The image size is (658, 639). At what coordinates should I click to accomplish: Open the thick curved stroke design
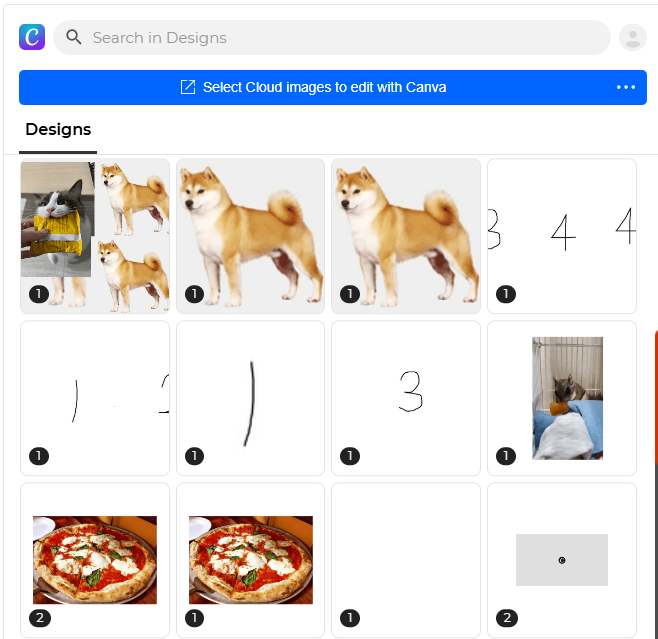[250, 397]
